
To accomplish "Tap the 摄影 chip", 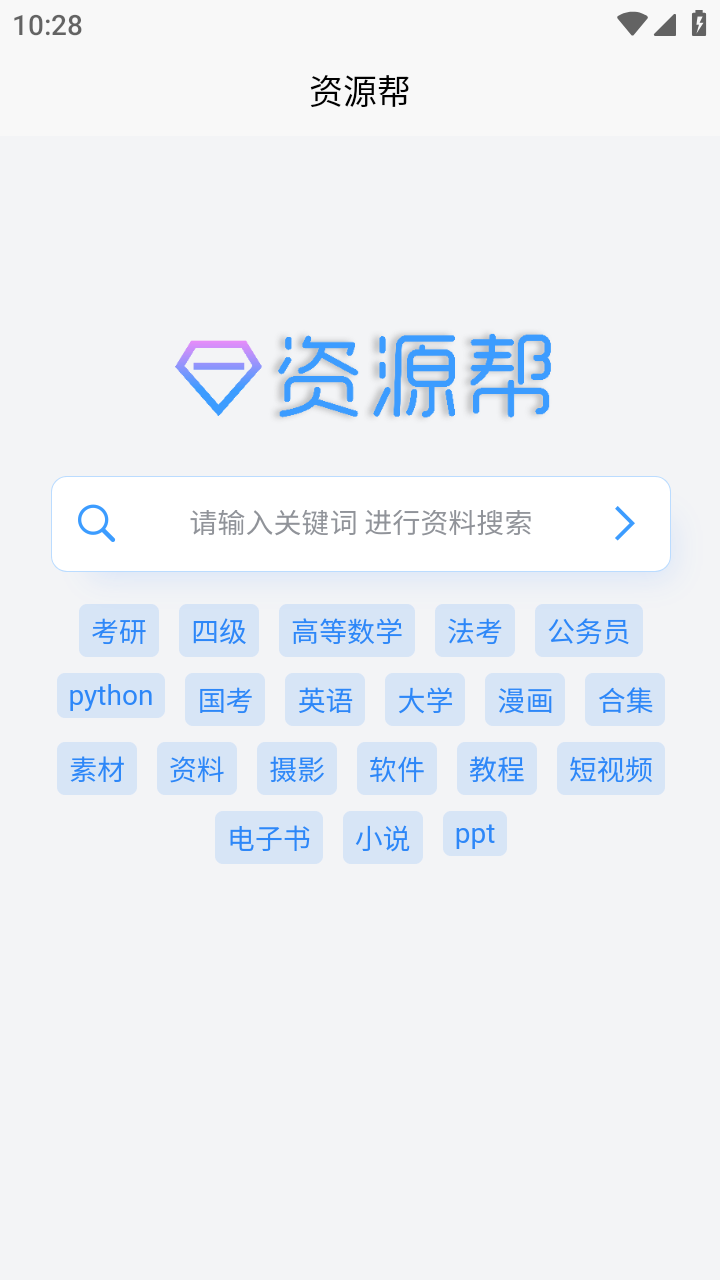I will tap(297, 769).
